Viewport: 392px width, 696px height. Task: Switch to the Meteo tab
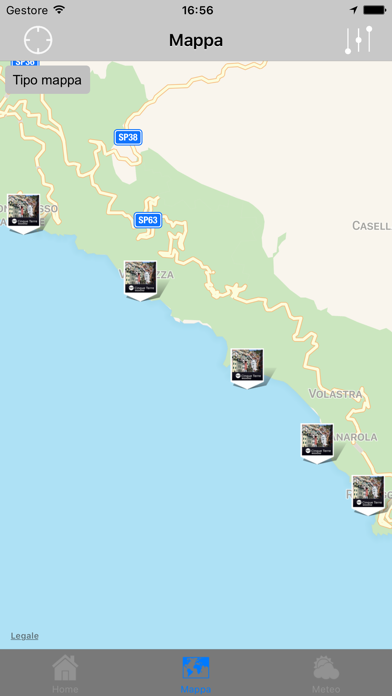pyautogui.click(x=326, y=674)
